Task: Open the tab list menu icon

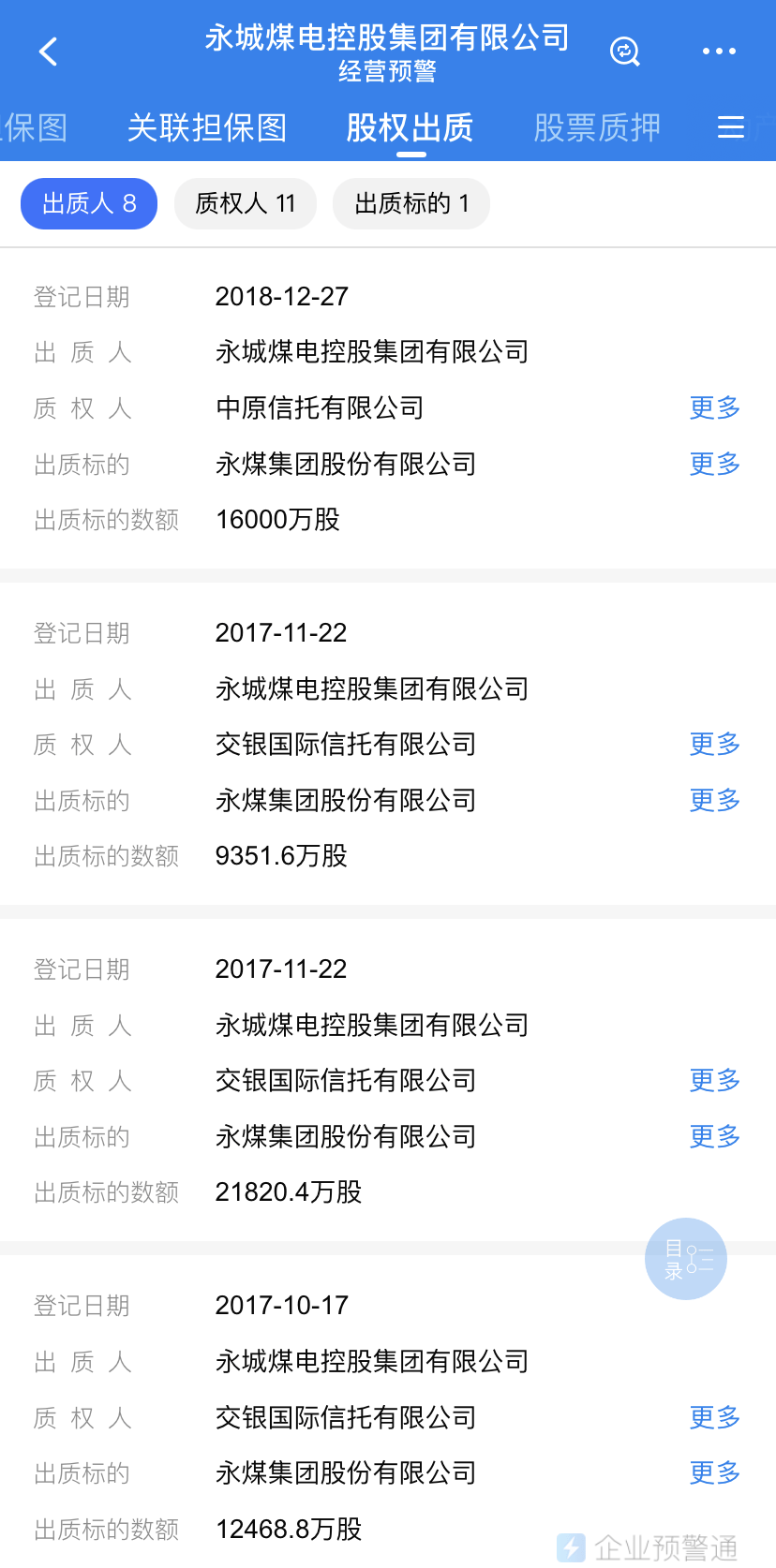Action: coord(731,128)
